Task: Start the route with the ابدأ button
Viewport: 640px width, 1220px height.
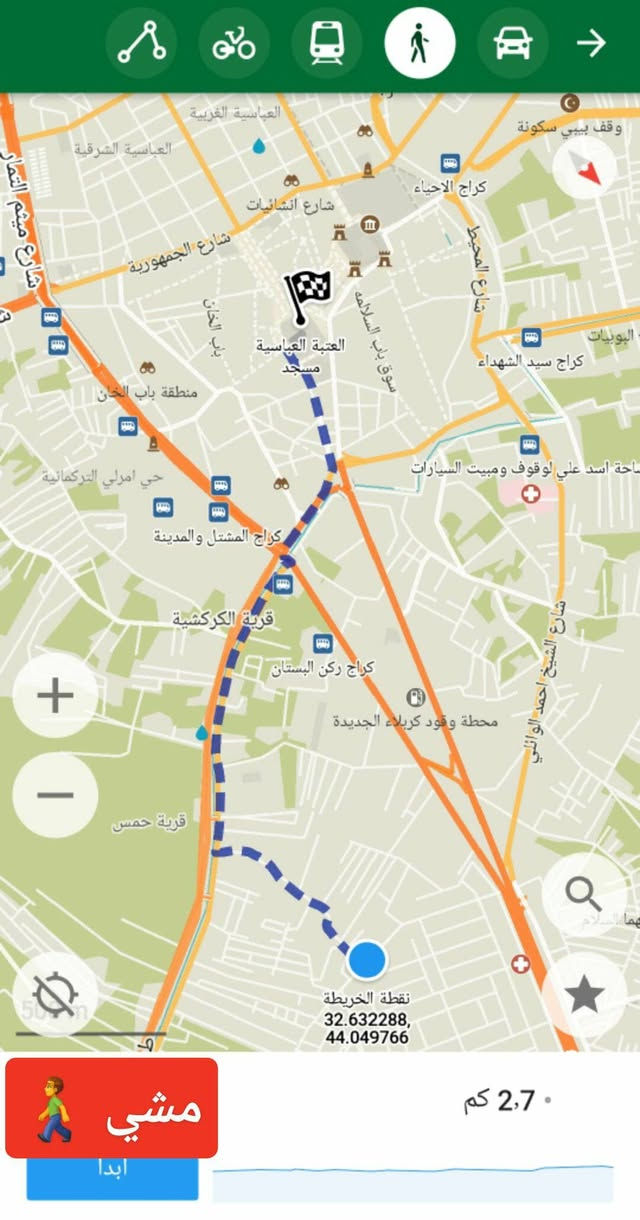Action: pos(112,1176)
